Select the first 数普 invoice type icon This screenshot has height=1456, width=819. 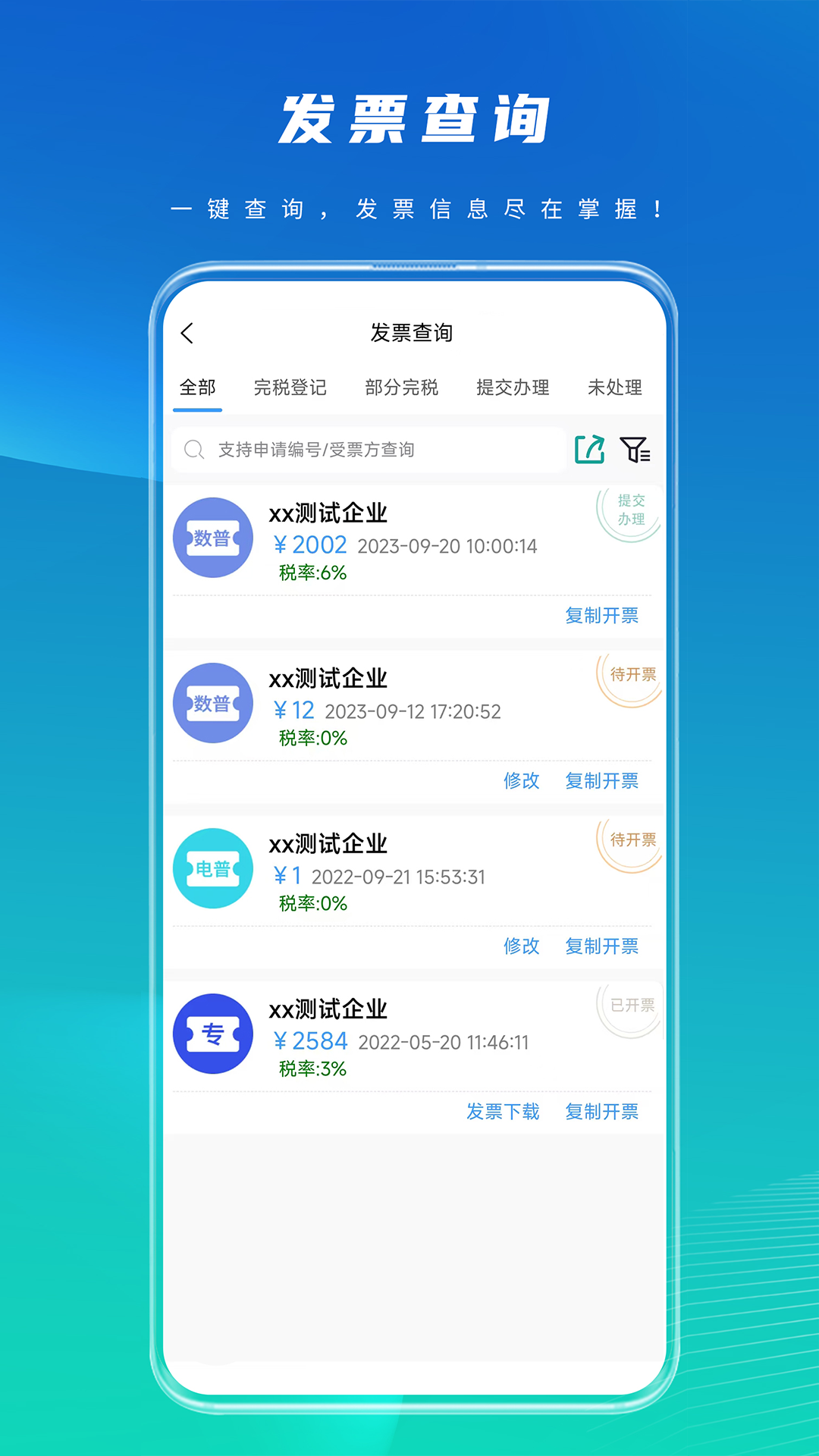tap(213, 538)
